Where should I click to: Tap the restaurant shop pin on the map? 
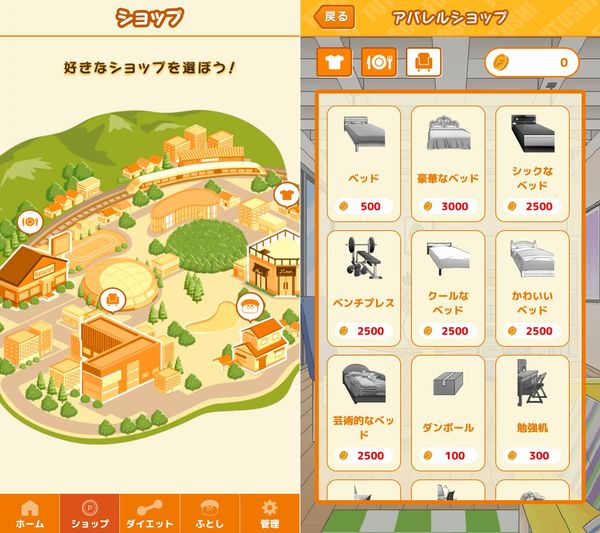[30, 222]
